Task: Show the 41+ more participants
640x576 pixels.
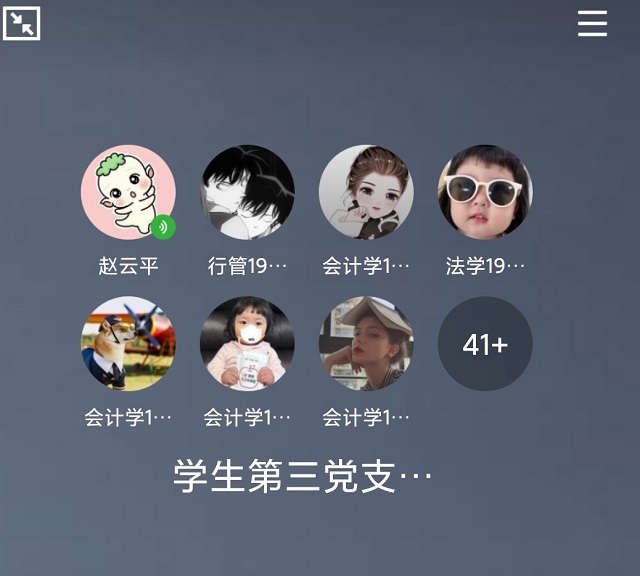Action: pyautogui.click(x=485, y=344)
